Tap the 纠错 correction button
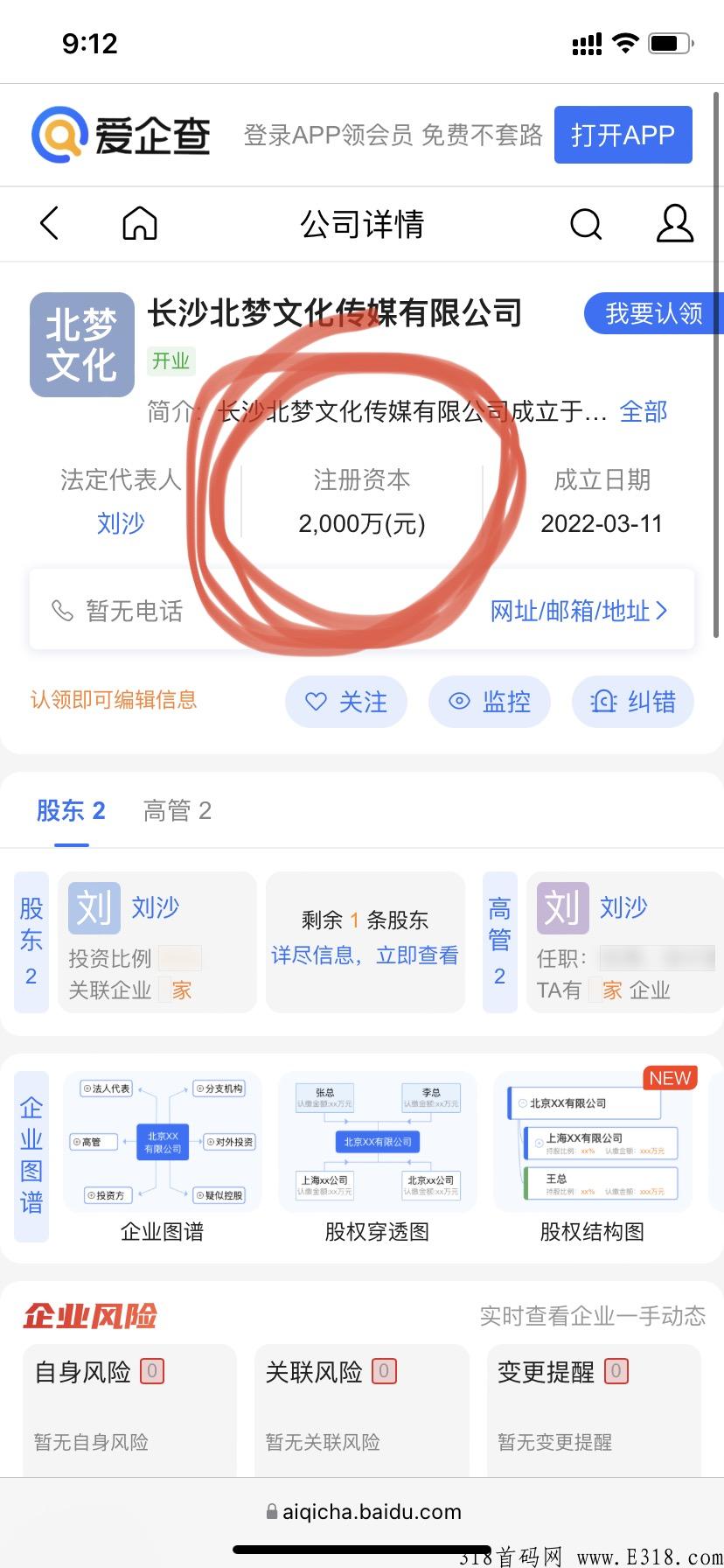Image resolution: width=724 pixels, height=1568 pixels. click(633, 702)
